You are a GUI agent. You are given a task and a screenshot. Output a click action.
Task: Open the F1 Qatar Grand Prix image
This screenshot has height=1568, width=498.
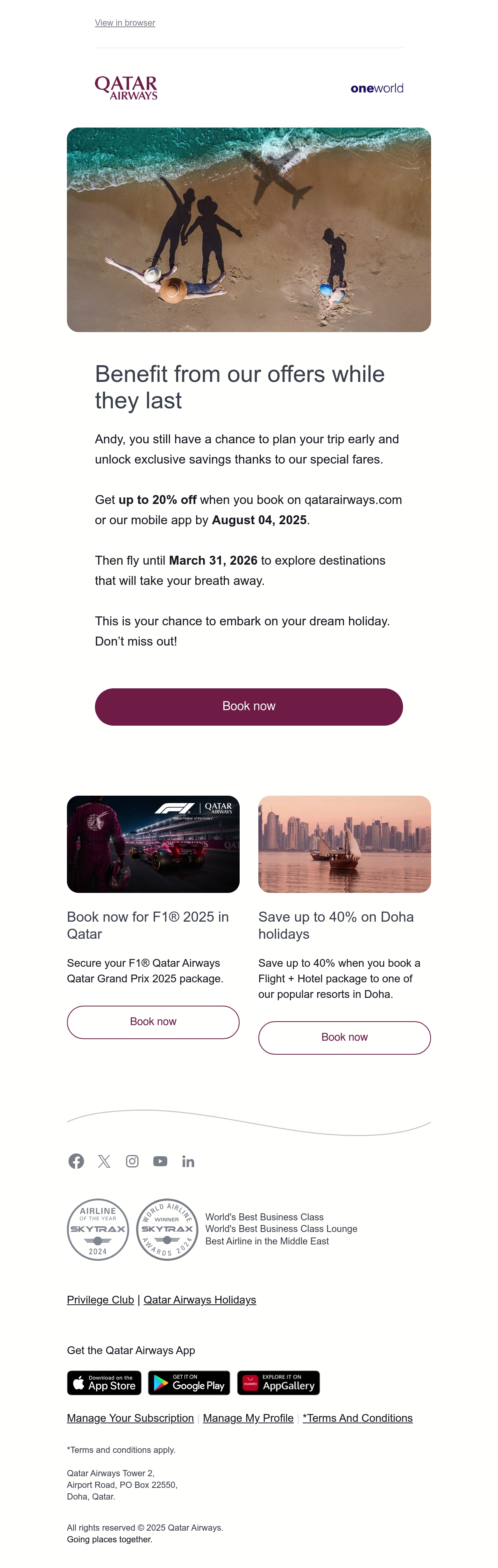tap(153, 844)
